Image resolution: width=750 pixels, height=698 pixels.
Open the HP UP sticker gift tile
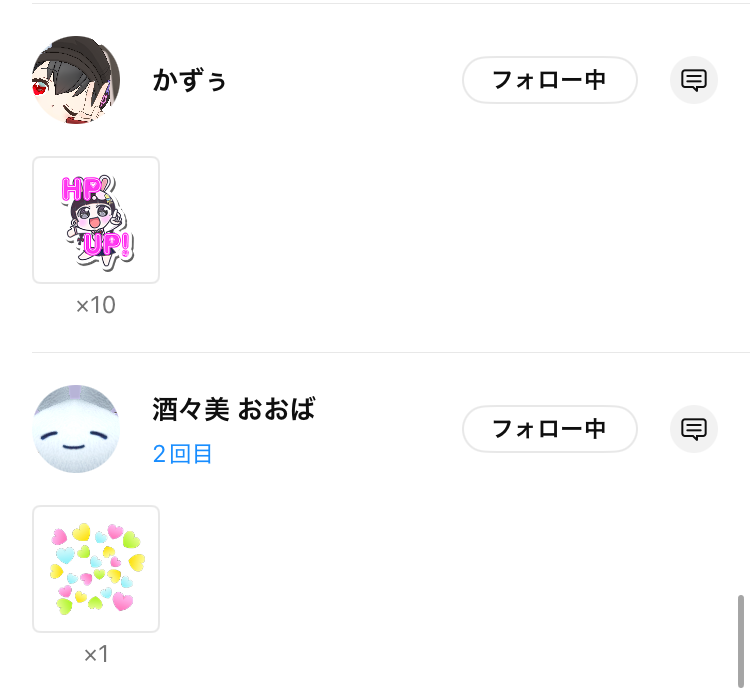[96, 220]
